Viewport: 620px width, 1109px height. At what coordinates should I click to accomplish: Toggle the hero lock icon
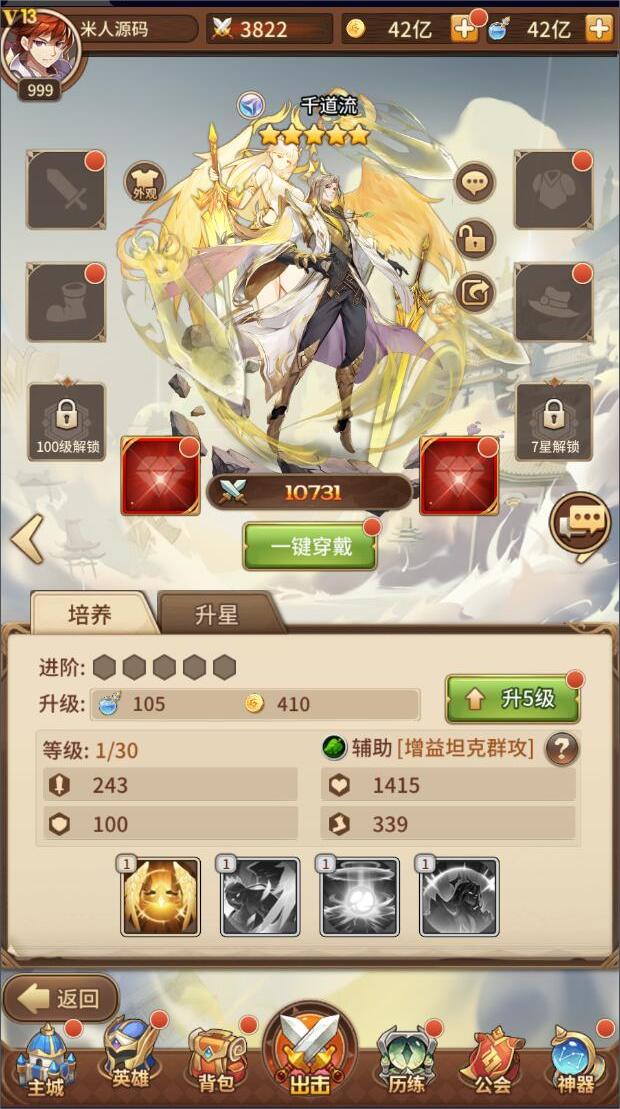pos(475,239)
